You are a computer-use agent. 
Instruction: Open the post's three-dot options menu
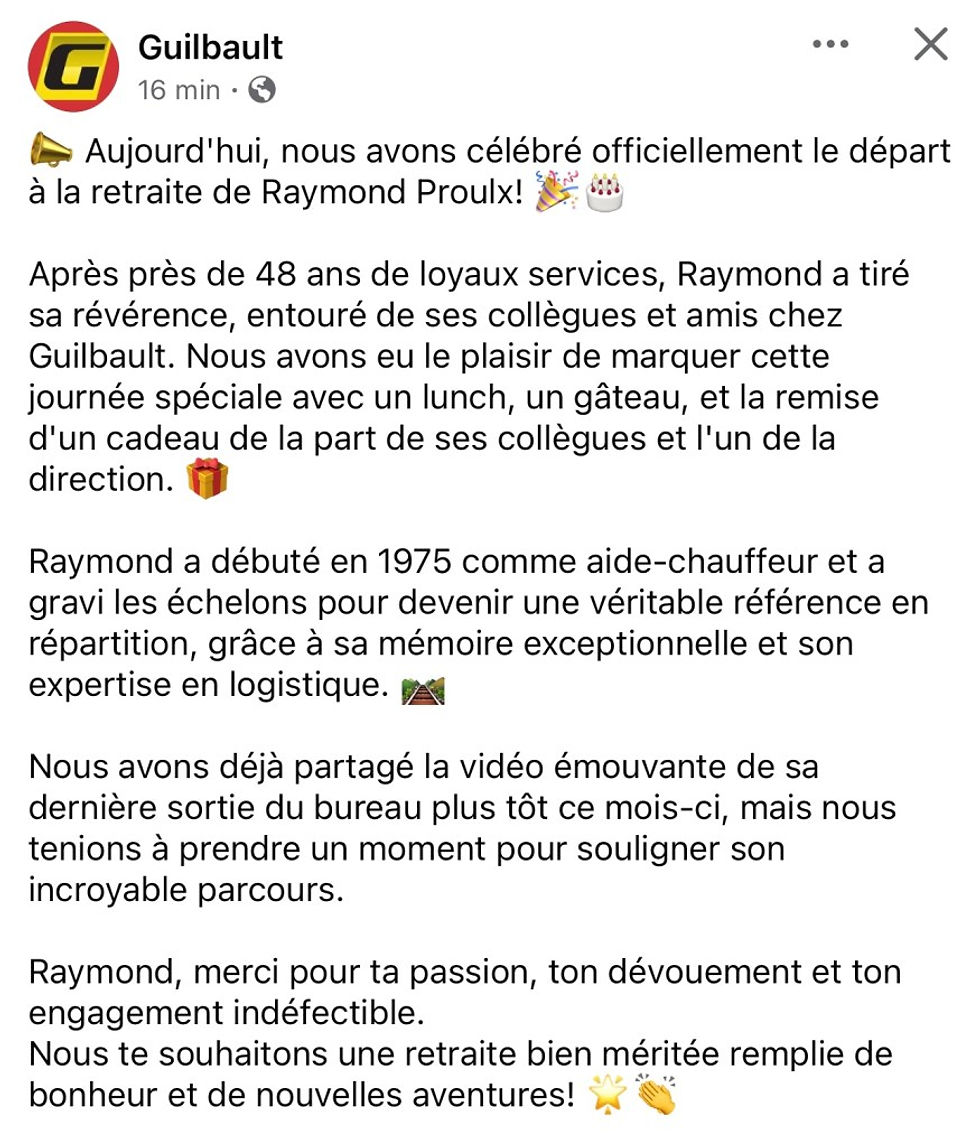[830, 45]
